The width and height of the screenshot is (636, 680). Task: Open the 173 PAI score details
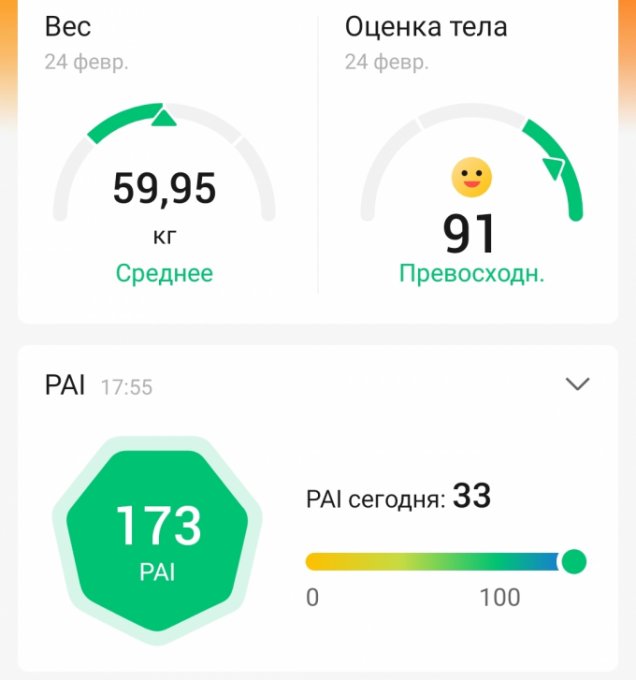(157, 540)
